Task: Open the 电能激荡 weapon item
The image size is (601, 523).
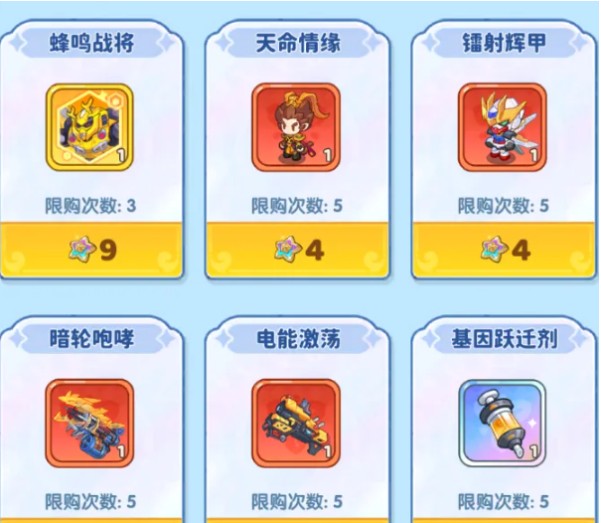Action: coord(295,423)
